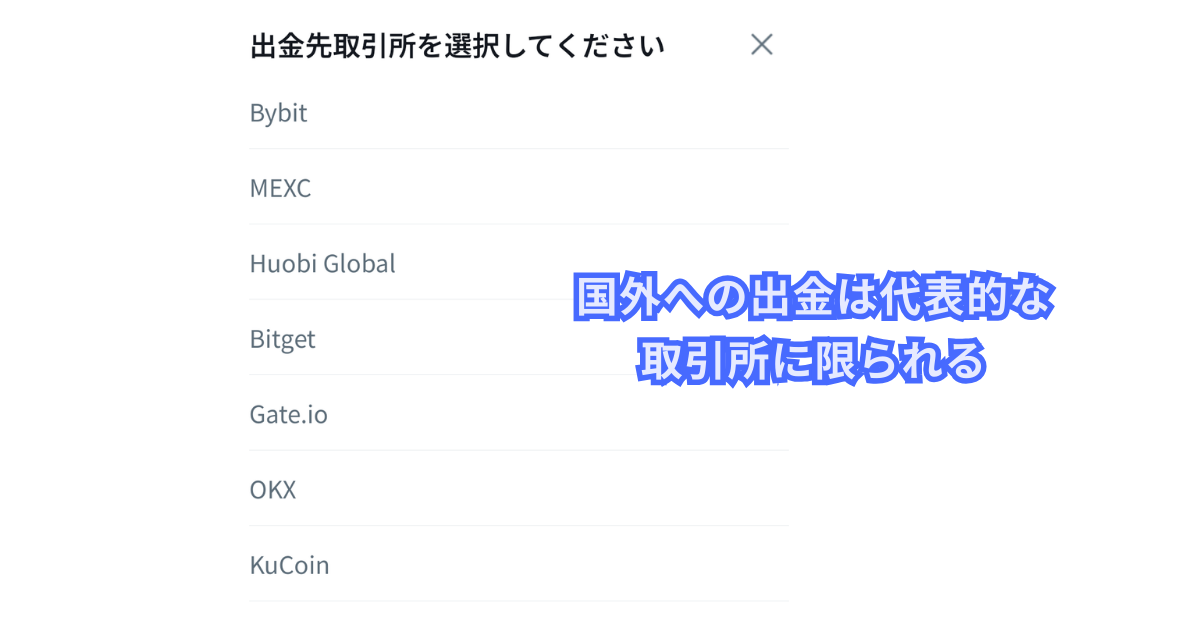
Task: Pick Huobi Global as the destination
Action: point(323,264)
